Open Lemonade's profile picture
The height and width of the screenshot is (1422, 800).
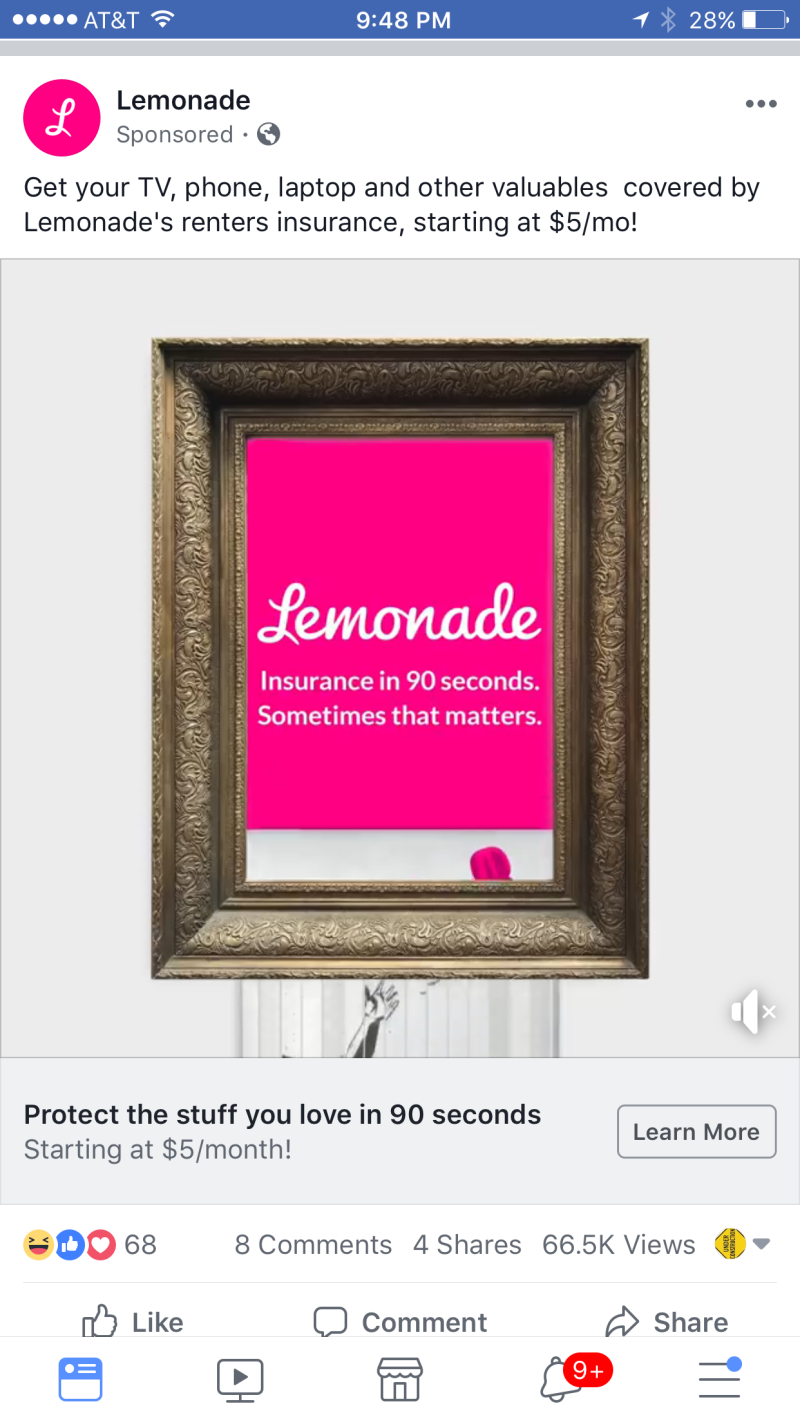pos(62,118)
